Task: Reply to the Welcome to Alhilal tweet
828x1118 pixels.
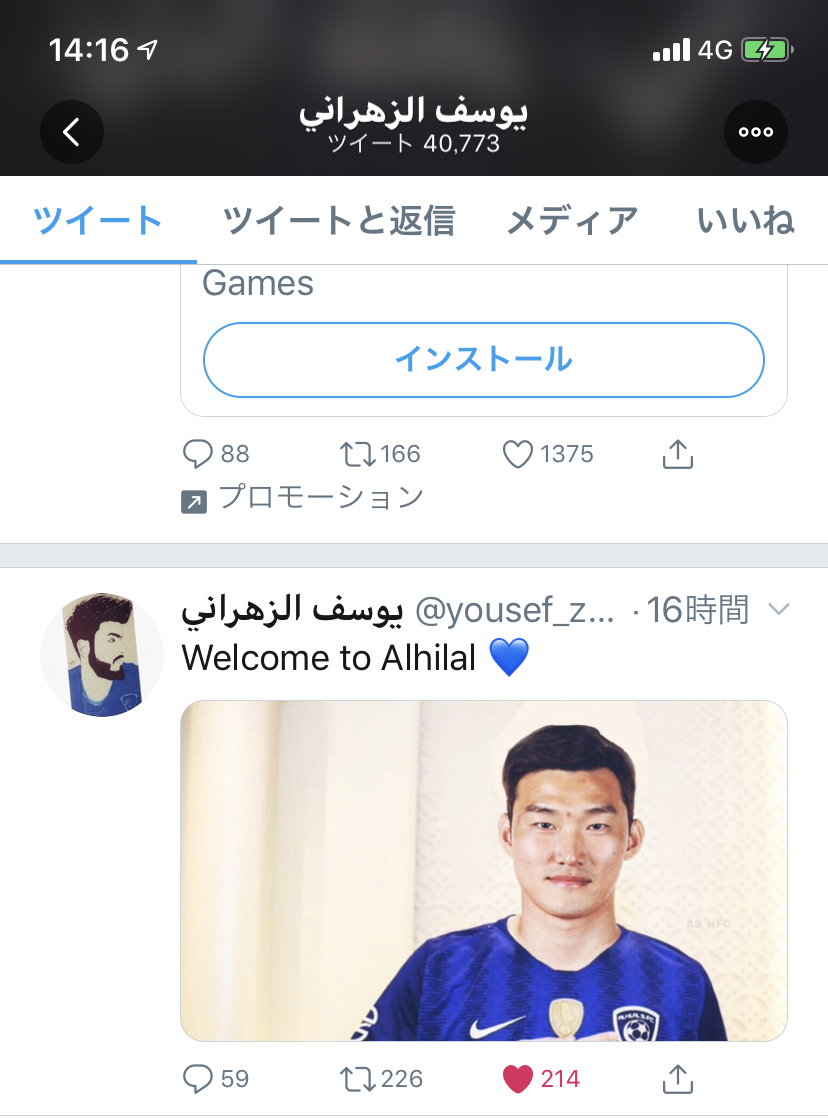Action: tap(199, 1079)
